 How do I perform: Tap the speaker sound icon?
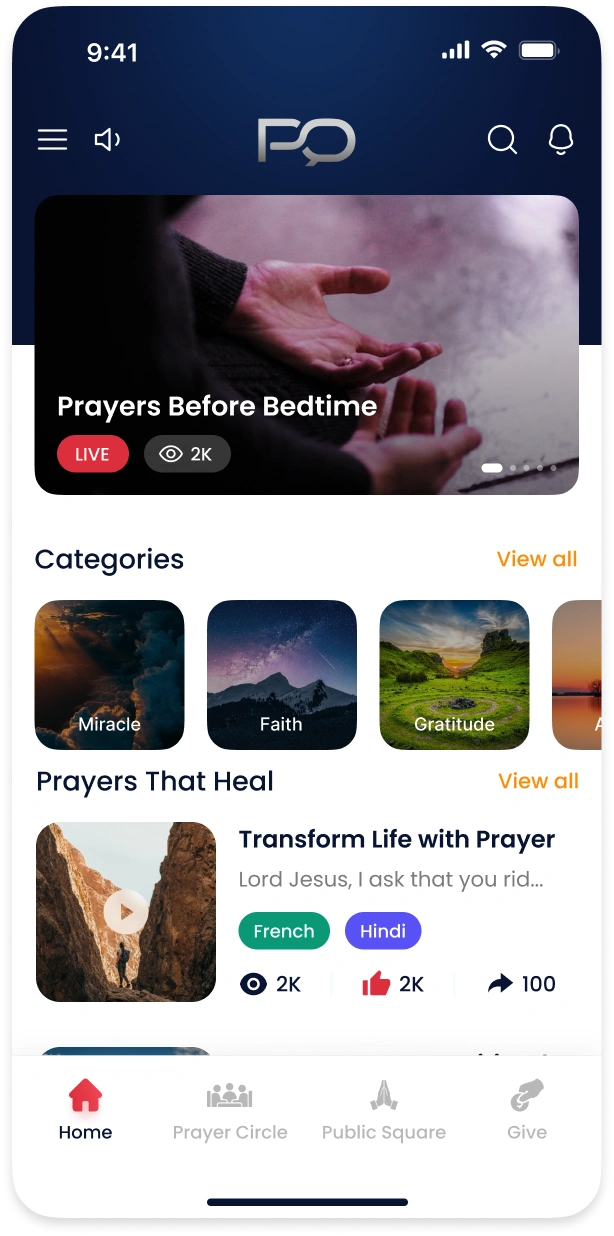point(107,140)
